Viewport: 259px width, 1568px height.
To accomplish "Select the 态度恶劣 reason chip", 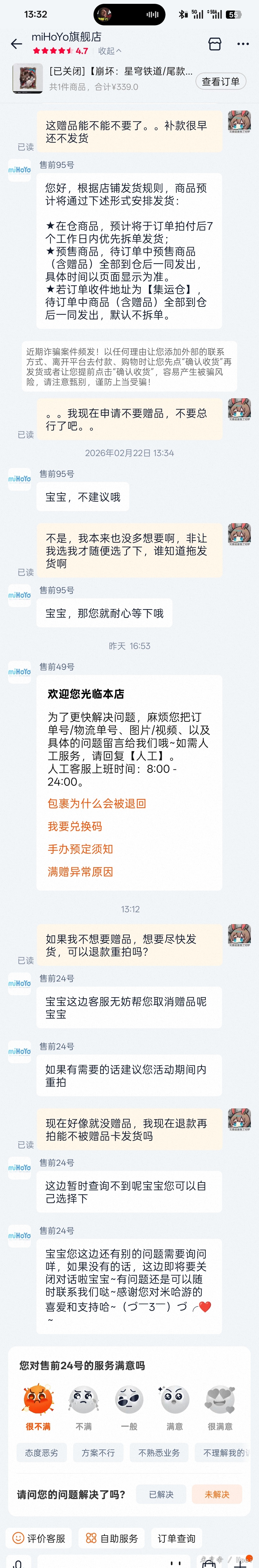I will (x=41, y=1453).
